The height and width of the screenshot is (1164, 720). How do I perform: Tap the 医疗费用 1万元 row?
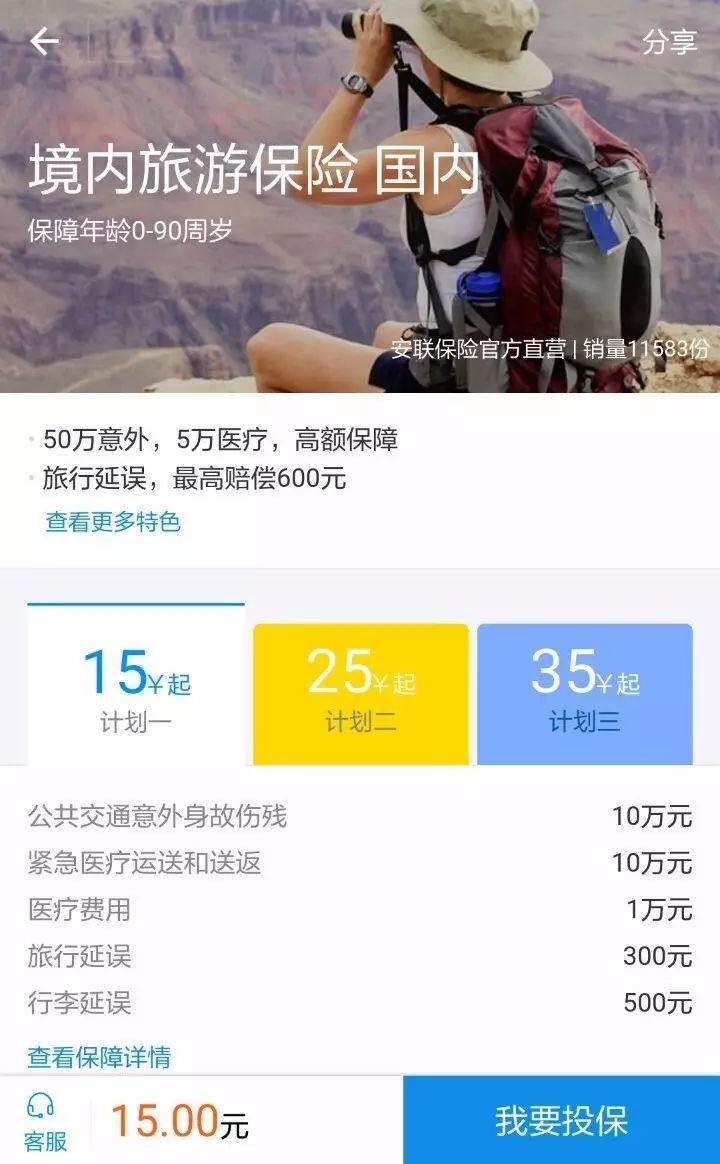click(360, 908)
